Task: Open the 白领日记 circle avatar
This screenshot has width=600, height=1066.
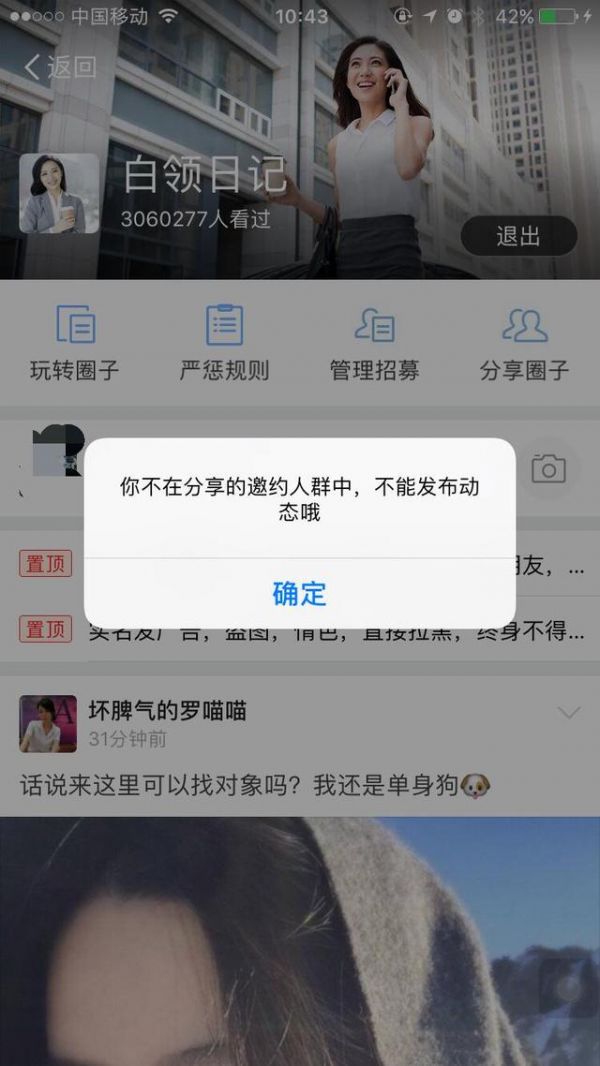Action: pos(59,193)
